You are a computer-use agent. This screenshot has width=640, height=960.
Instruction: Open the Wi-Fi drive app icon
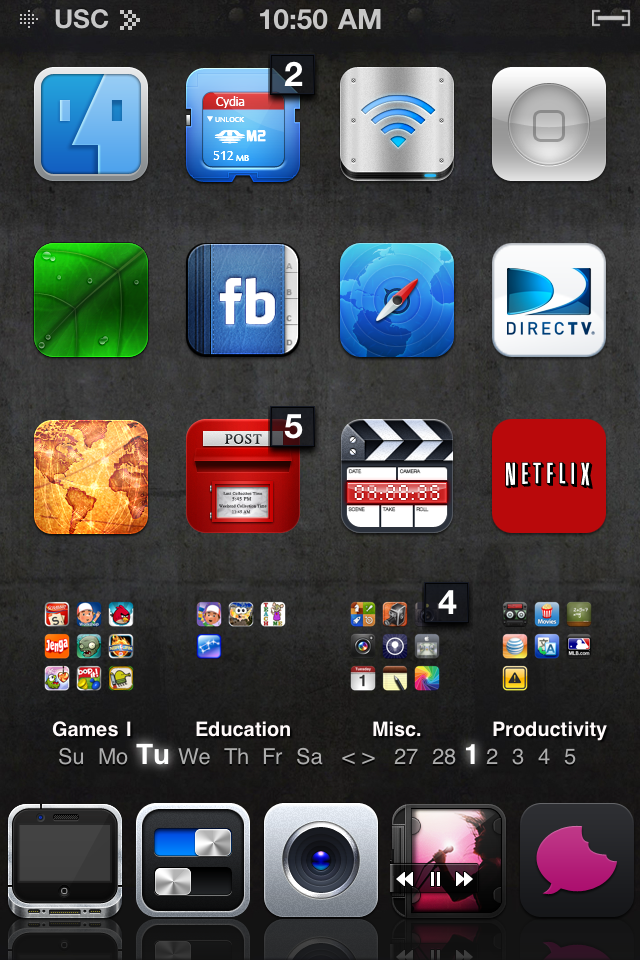[397, 124]
